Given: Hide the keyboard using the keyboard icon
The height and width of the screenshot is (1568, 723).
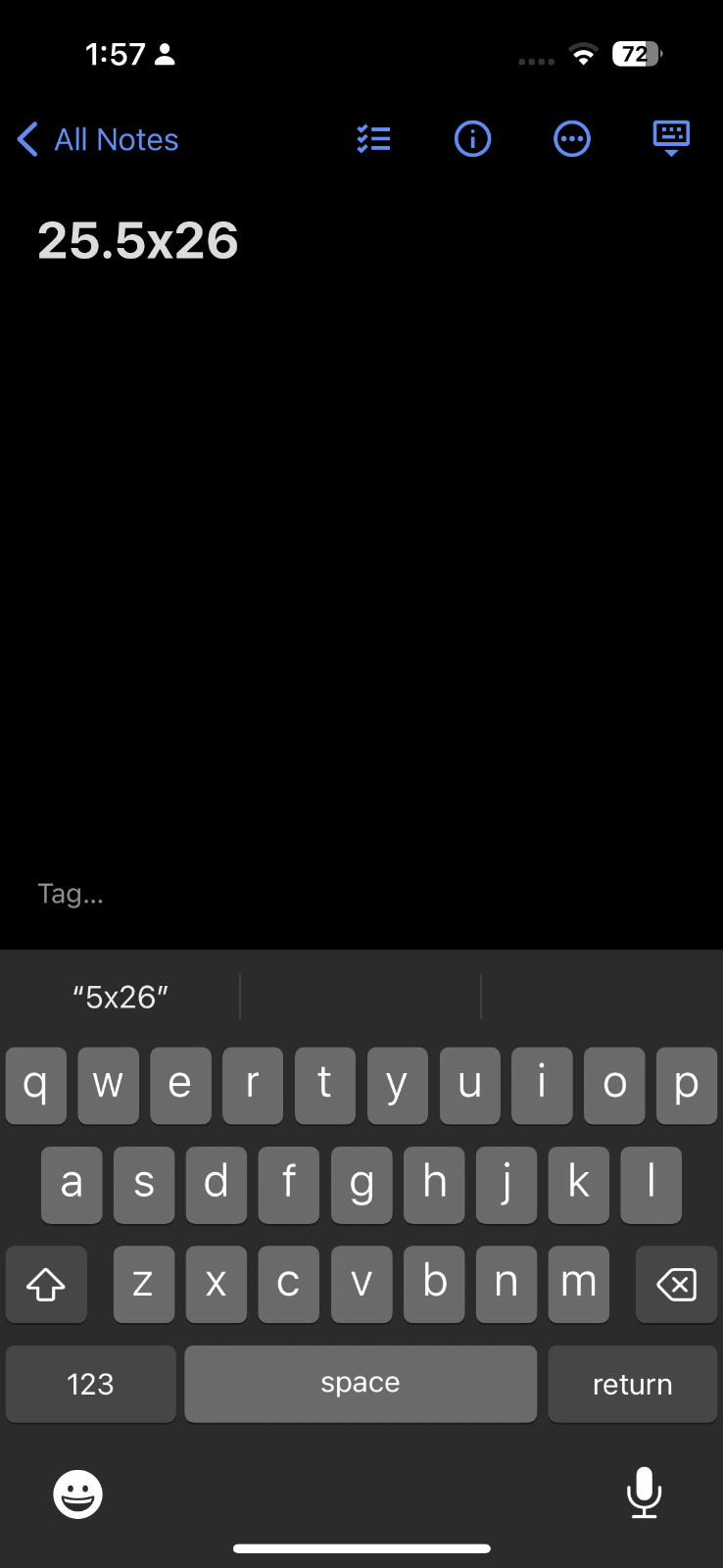Looking at the screenshot, I should (671, 138).
